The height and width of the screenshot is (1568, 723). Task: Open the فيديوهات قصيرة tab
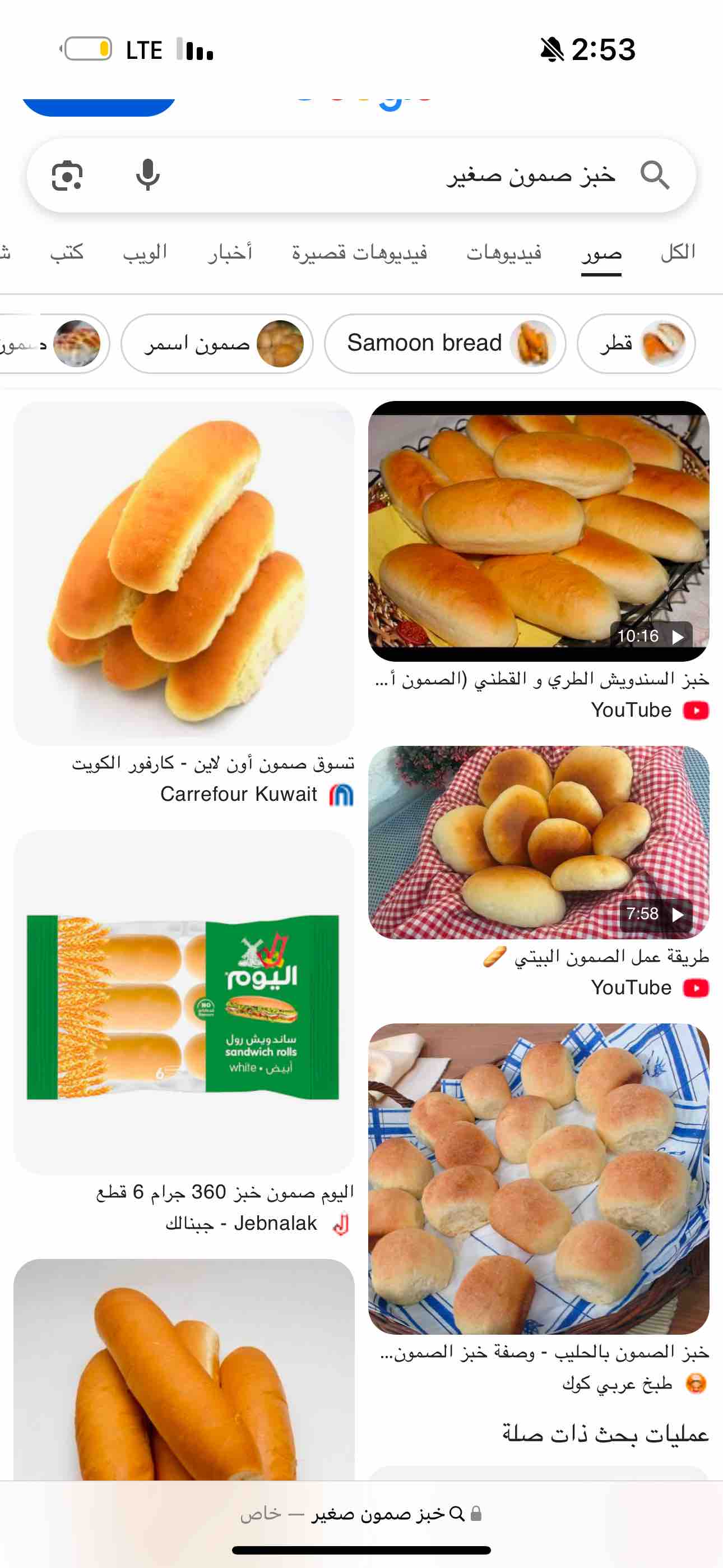click(x=360, y=252)
